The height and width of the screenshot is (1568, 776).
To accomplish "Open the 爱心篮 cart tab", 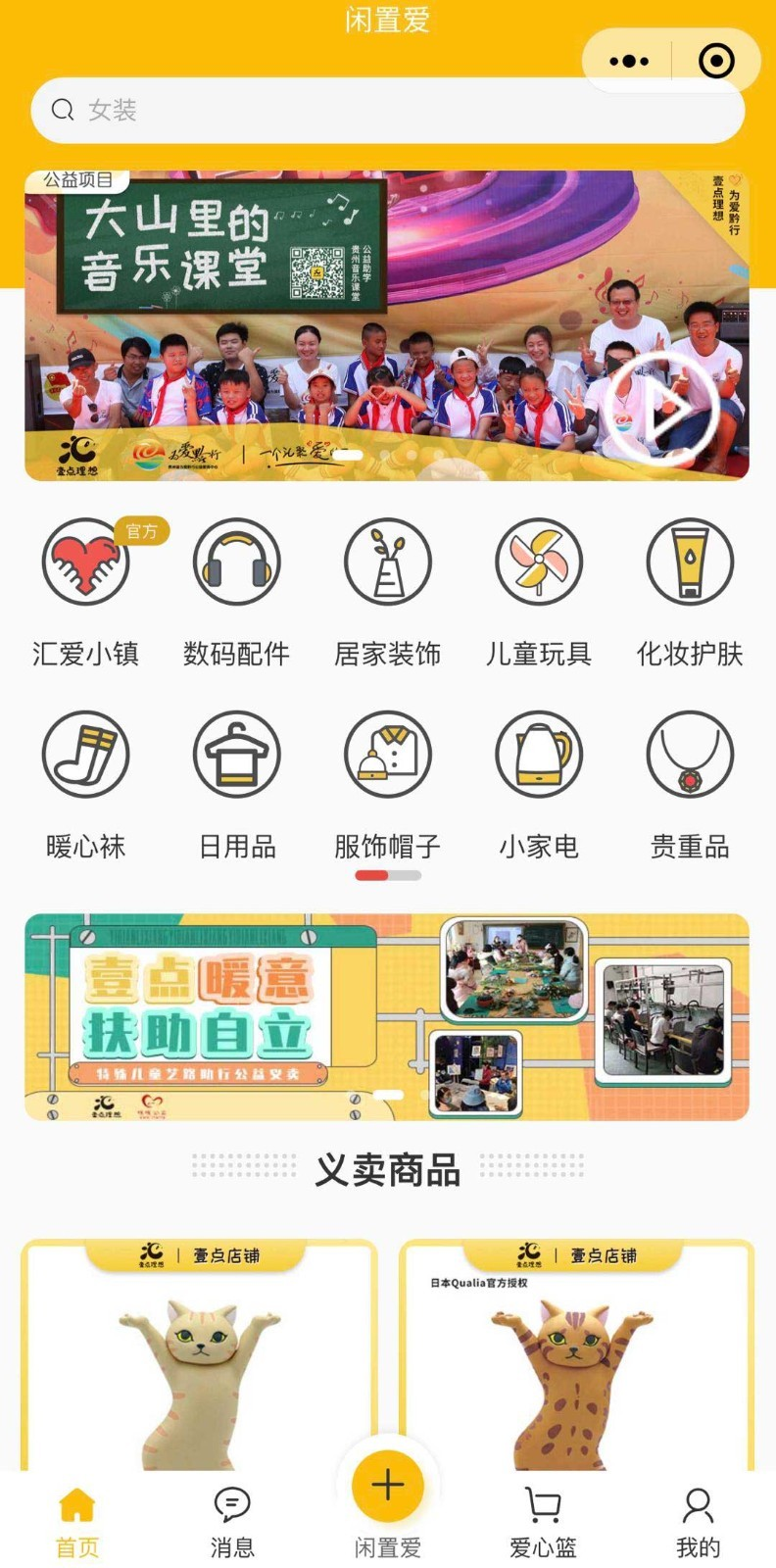I will coord(543,1521).
